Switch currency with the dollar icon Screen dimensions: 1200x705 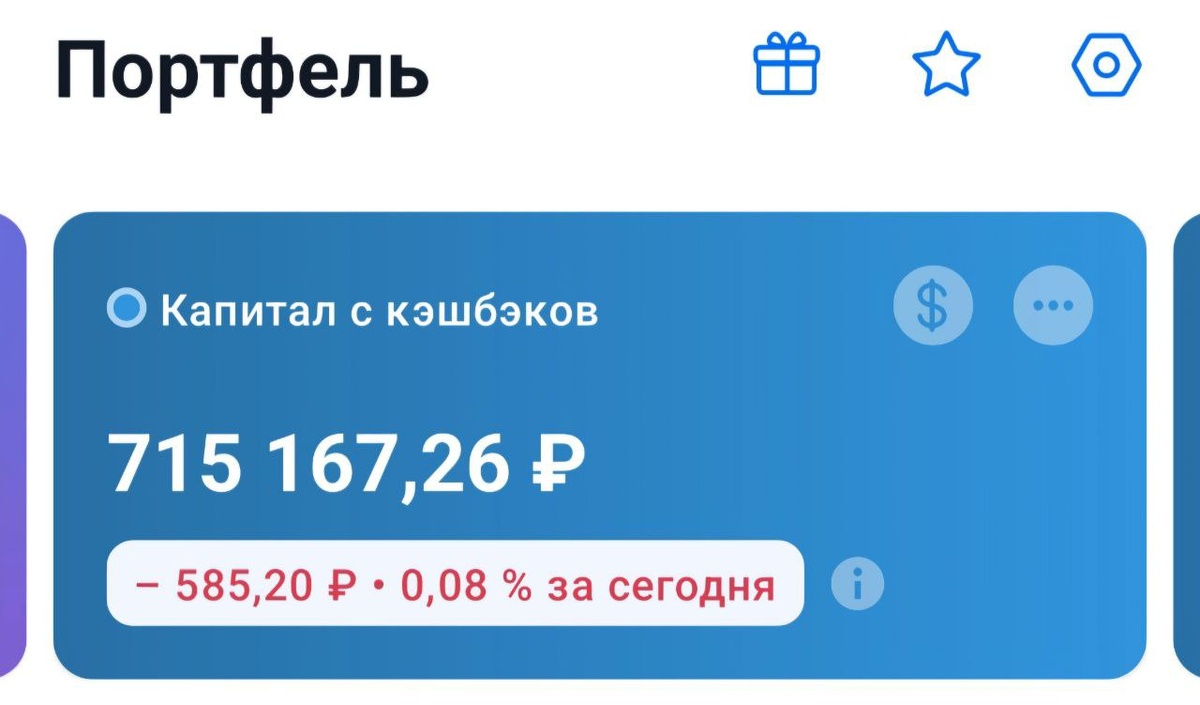click(932, 306)
